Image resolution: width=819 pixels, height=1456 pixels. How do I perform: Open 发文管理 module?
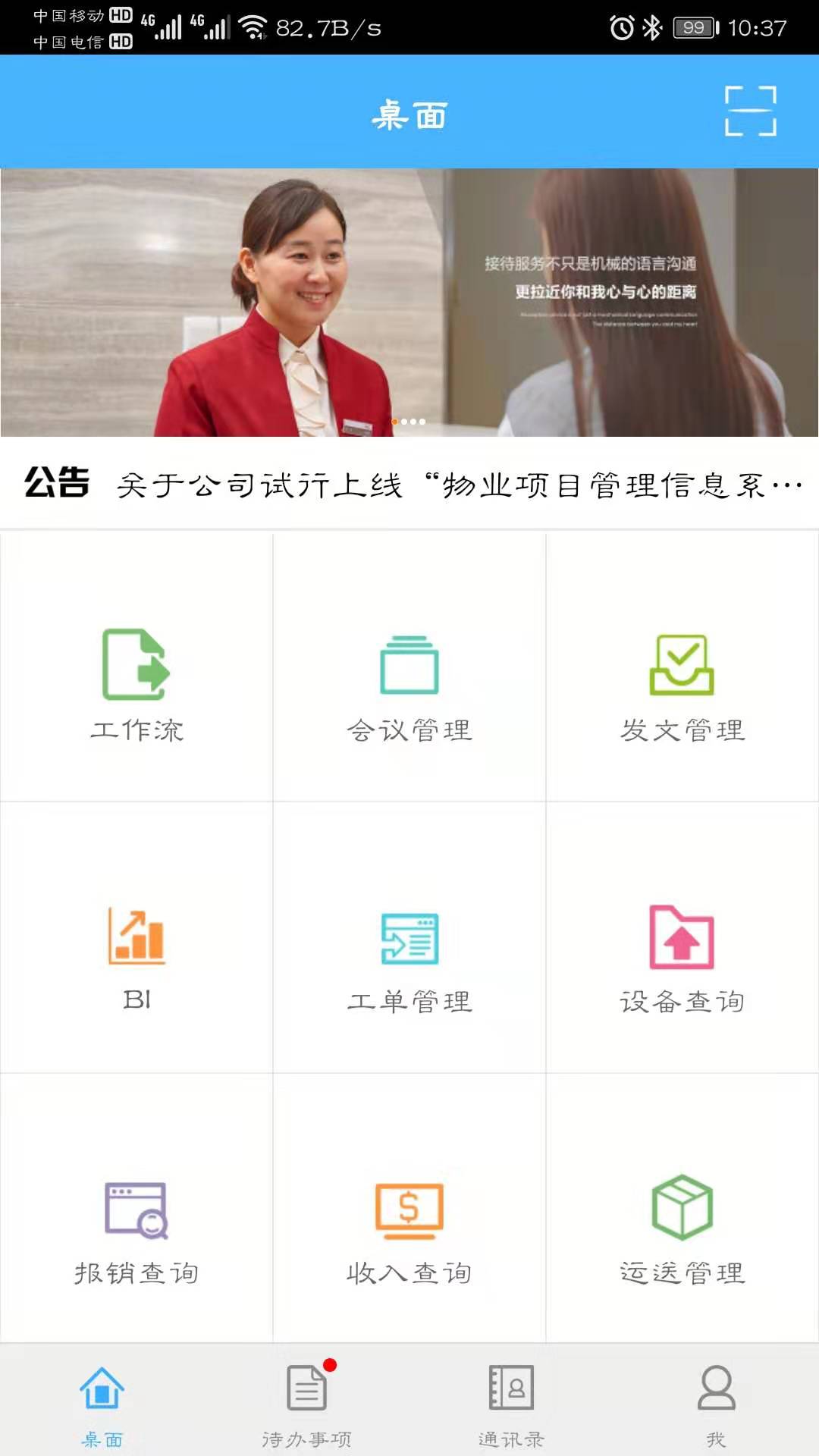[682, 682]
